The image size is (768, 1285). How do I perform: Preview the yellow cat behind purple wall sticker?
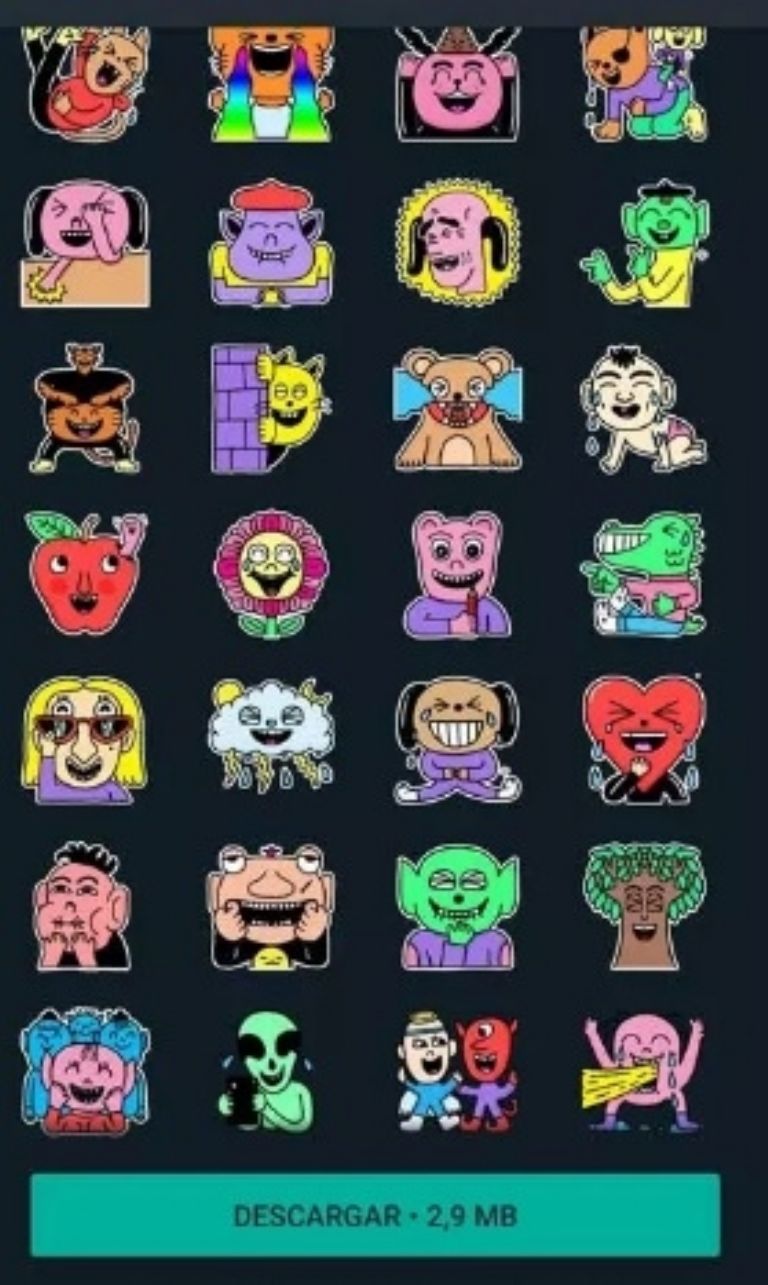pyautogui.click(x=268, y=408)
